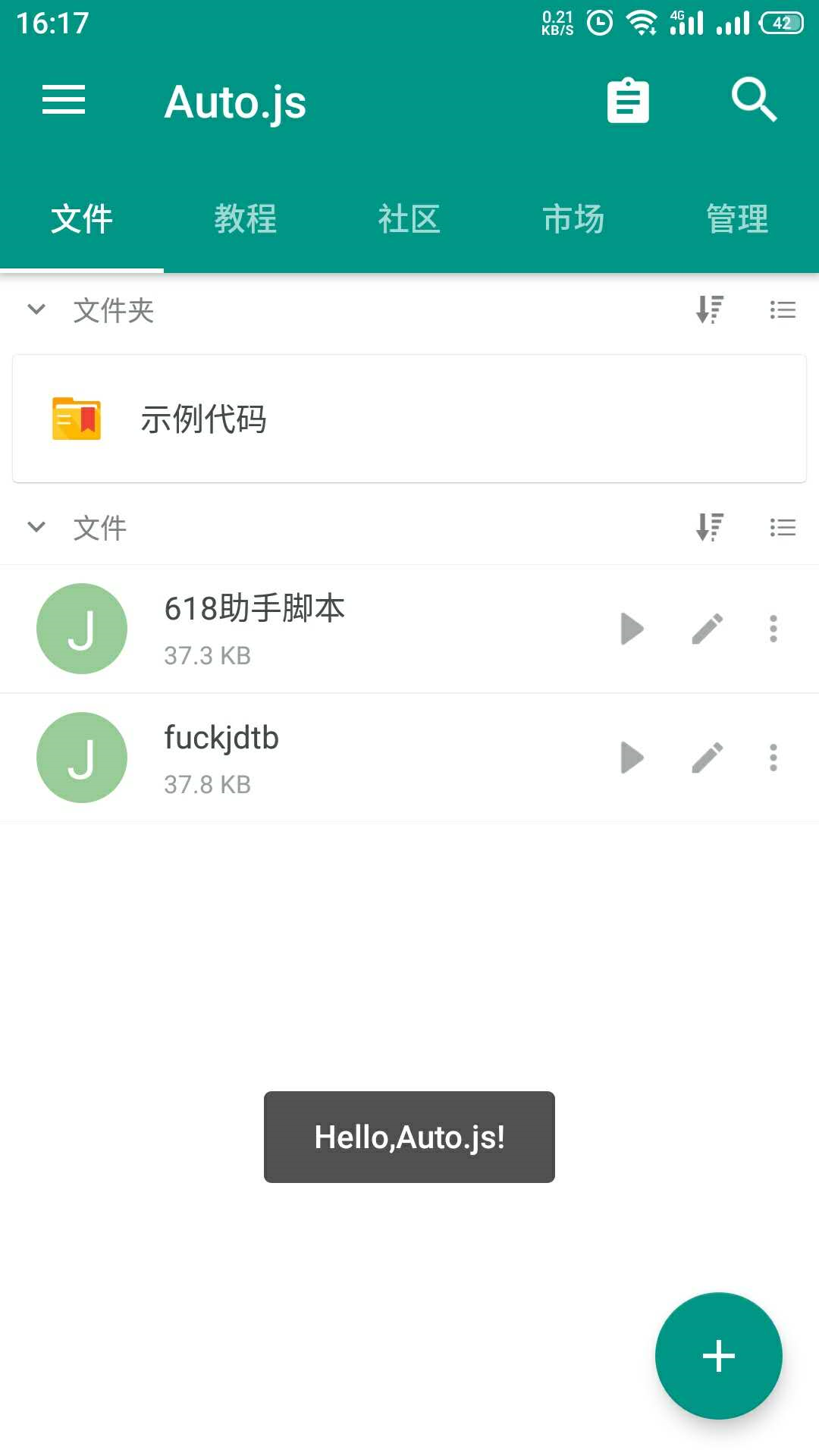Open search in the app bar
The width and height of the screenshot is (819, 1456).
754,100
